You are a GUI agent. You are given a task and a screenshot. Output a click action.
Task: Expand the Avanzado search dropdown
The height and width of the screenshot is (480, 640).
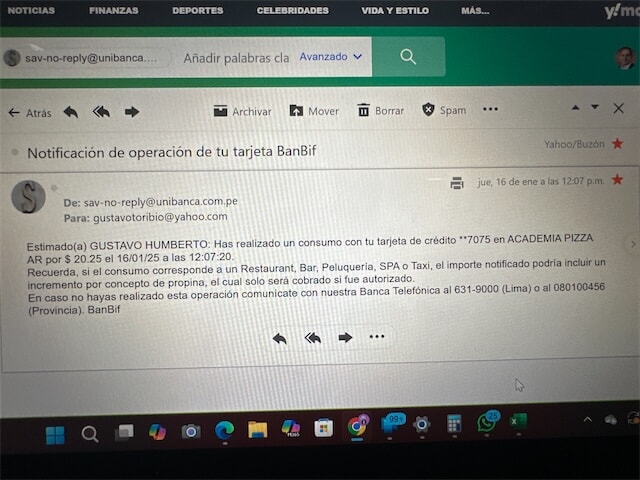tap(331, 57)
